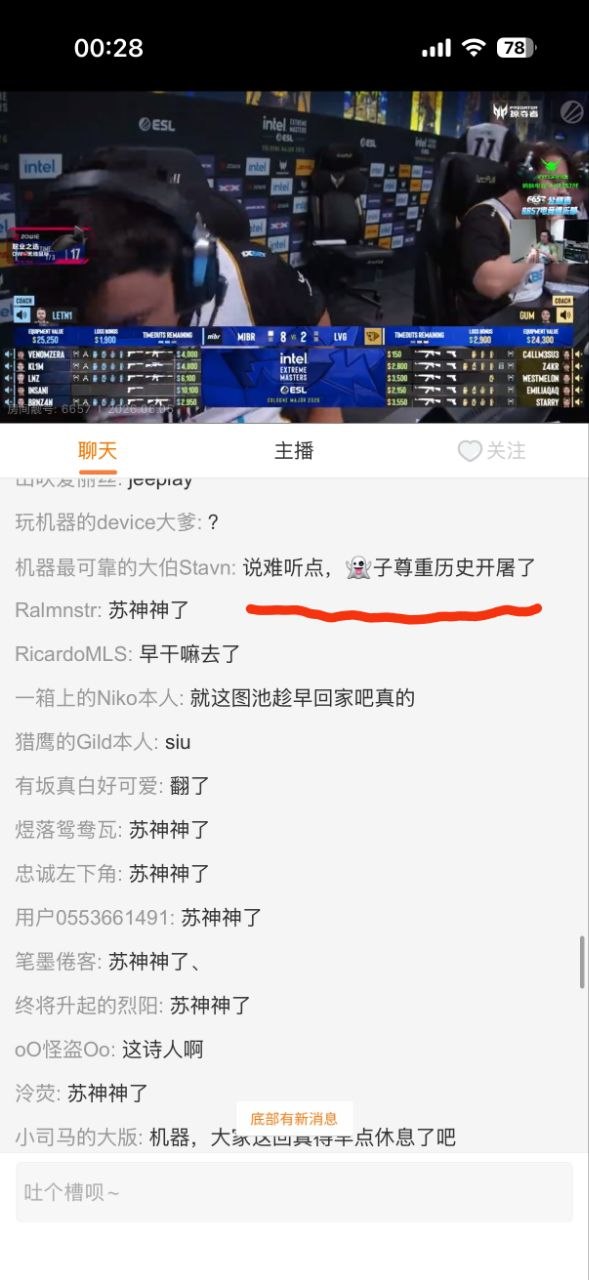Tap the 吐个槽呗 chat input field
The image size is (589, 1280).
(294, 1192)
